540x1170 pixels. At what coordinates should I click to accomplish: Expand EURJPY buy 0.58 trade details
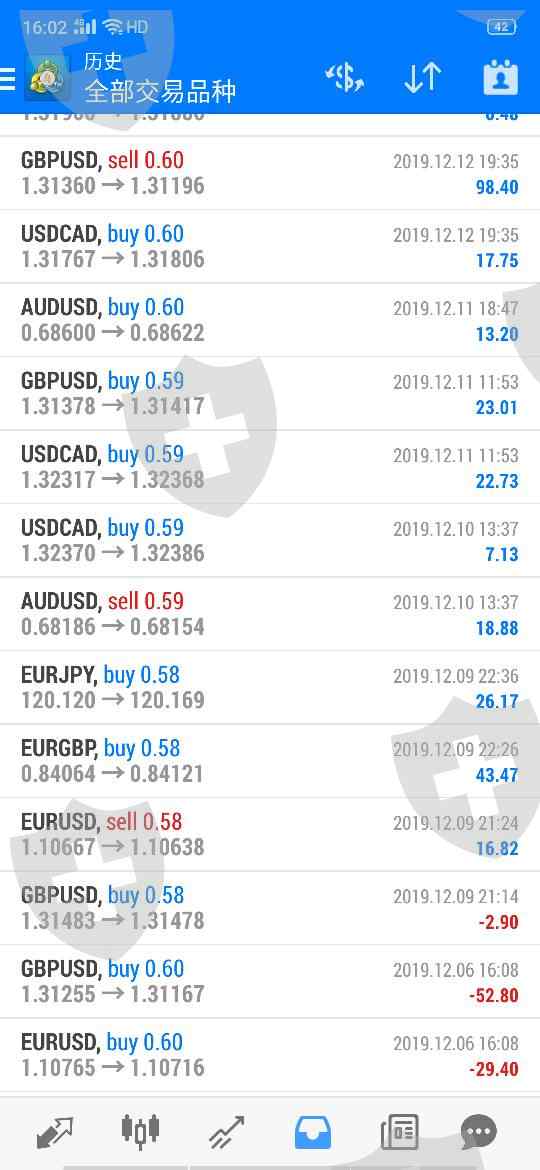pos(270,687)
